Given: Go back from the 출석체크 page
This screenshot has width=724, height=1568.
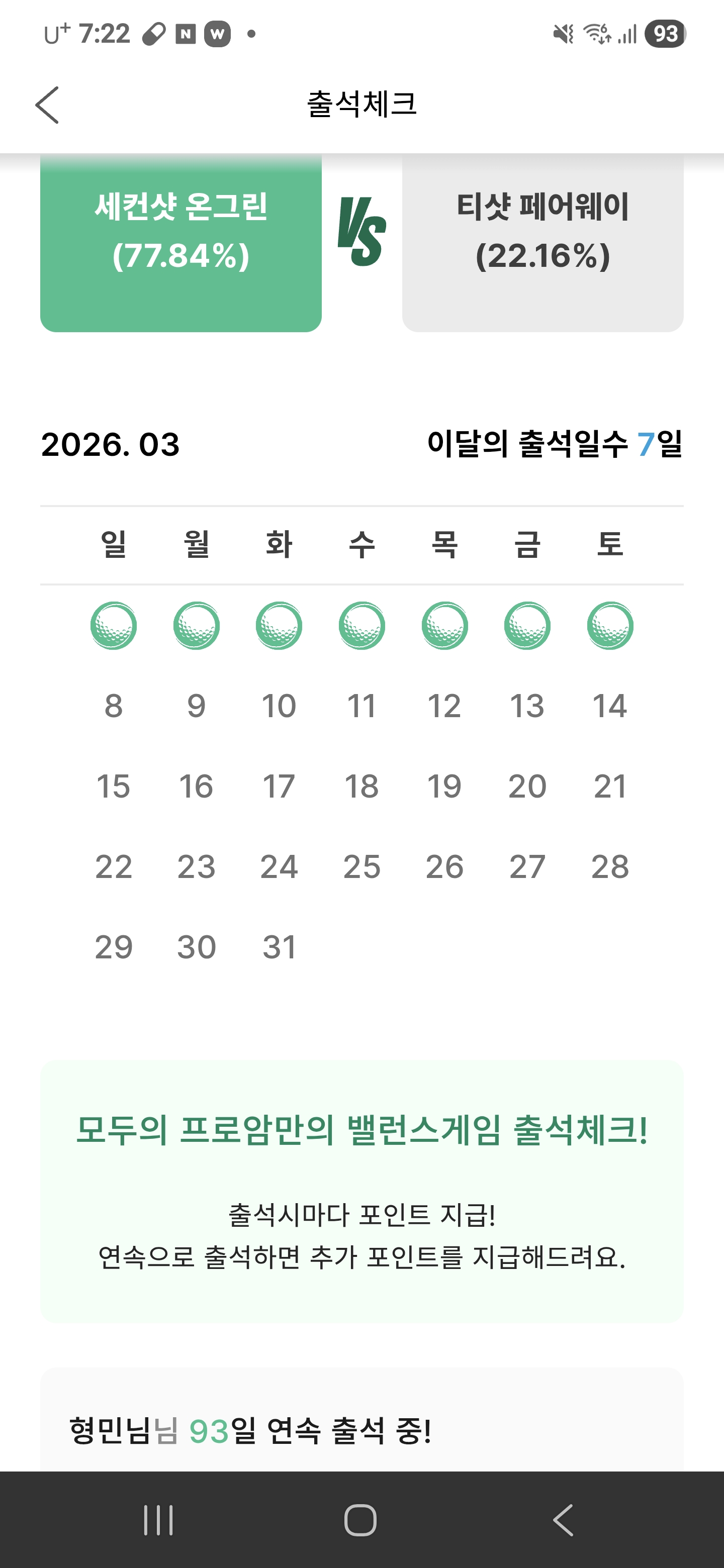Looking at the screenshot, I should click(x=47, y=105).
